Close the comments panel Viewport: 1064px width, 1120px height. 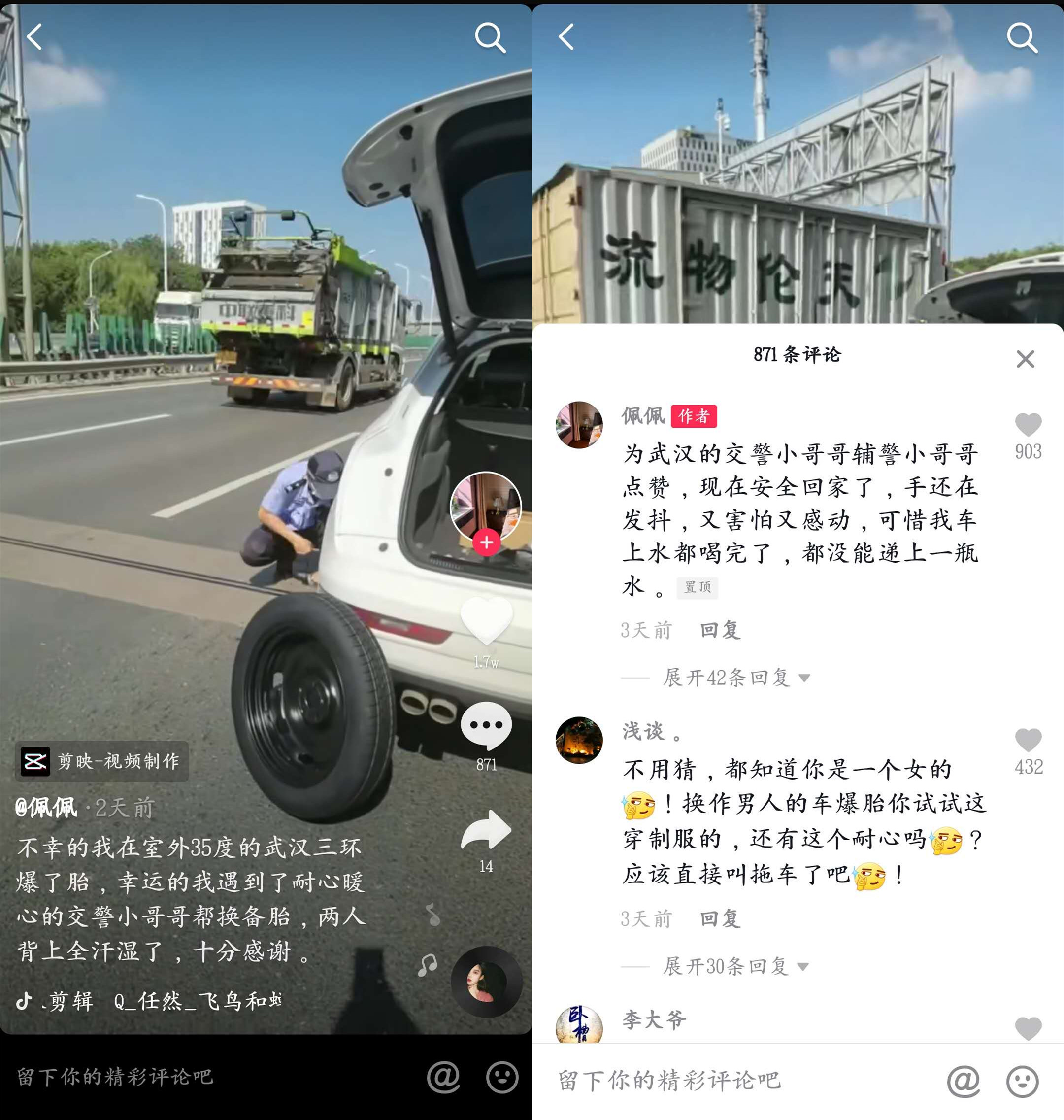pyautogui.click(x=1025, y=359)
